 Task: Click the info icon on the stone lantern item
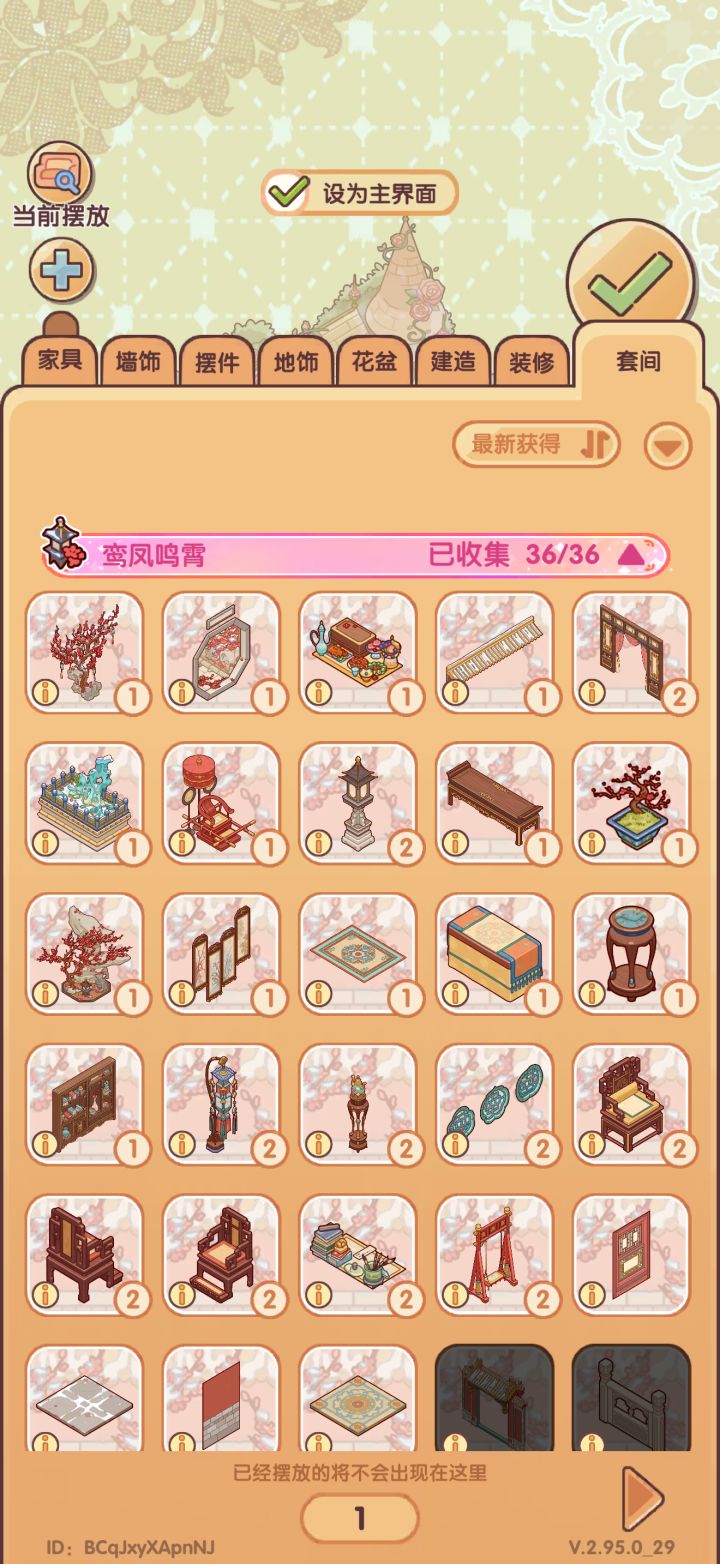click(320, 843)
